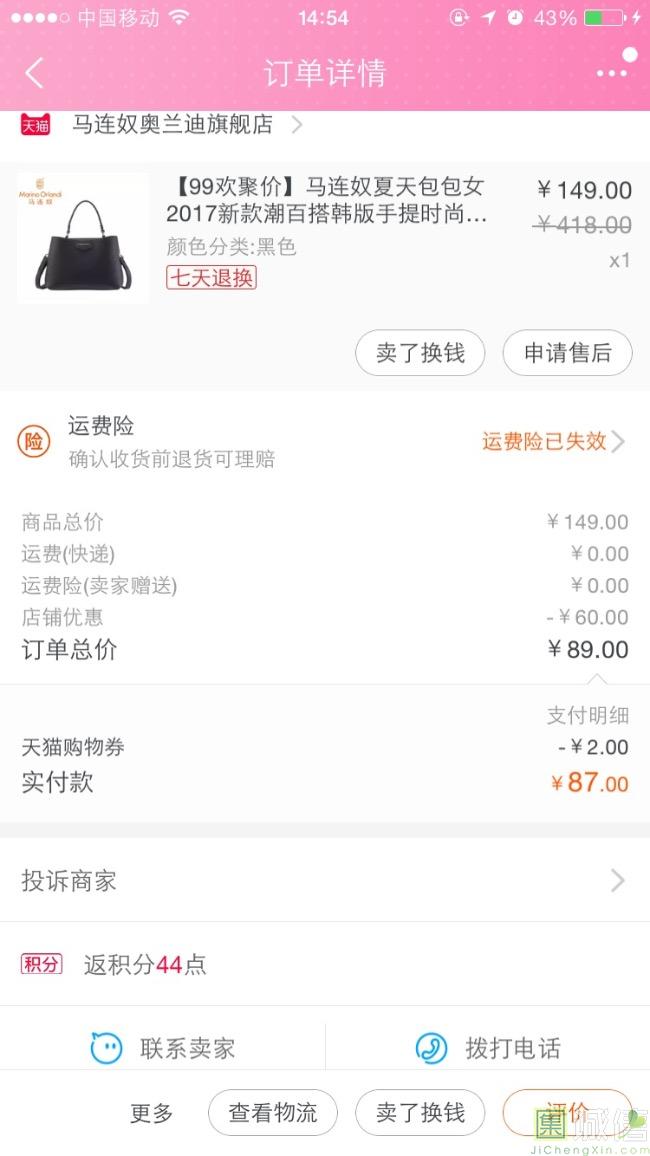Open the 马连奴奥兰迪旗舰店 store page
The width and height of the screenshot is (650, 1156).
click(x=172, y=125)
